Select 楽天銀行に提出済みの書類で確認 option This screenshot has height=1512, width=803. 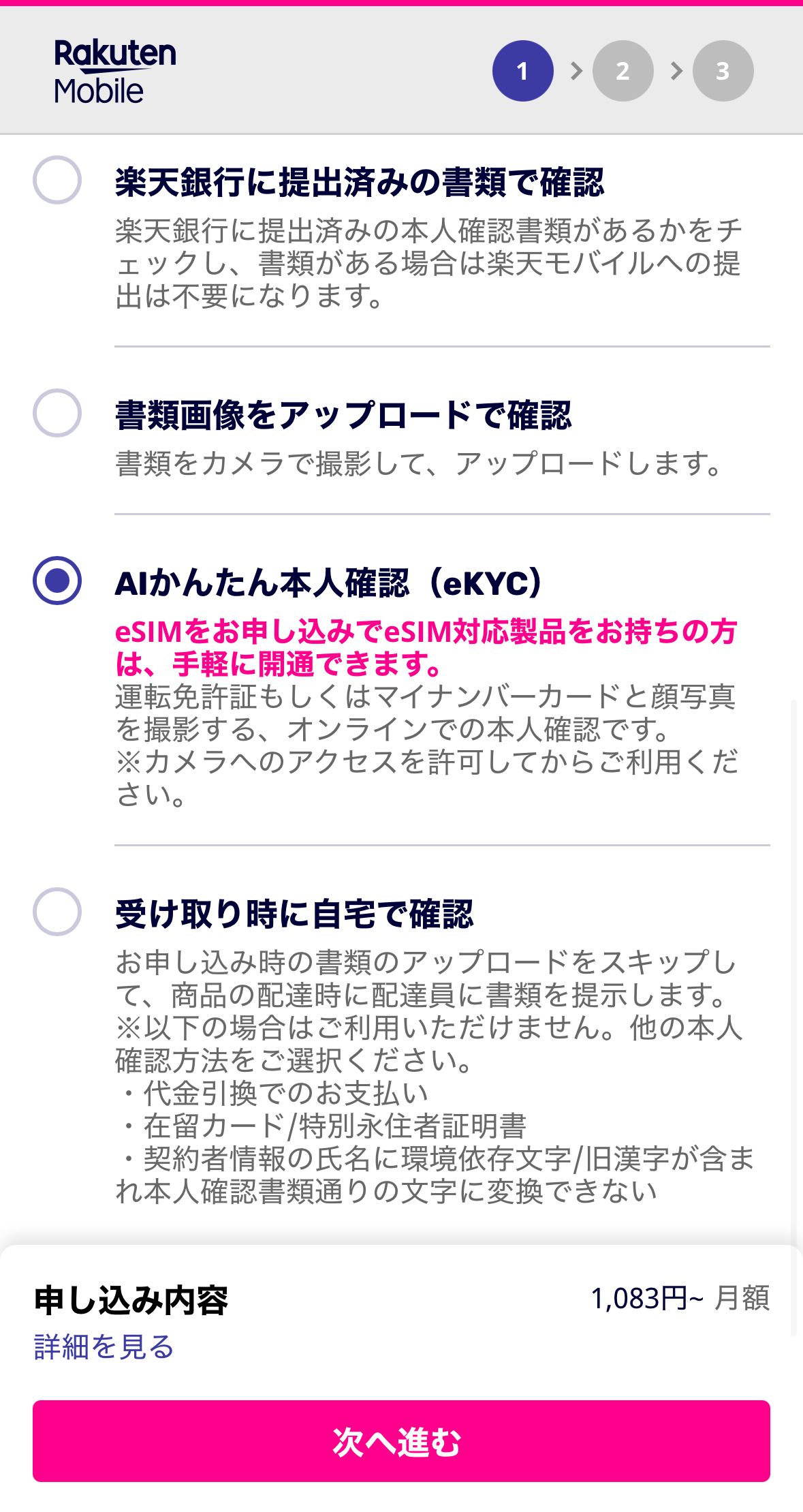[x=57, y=180]
